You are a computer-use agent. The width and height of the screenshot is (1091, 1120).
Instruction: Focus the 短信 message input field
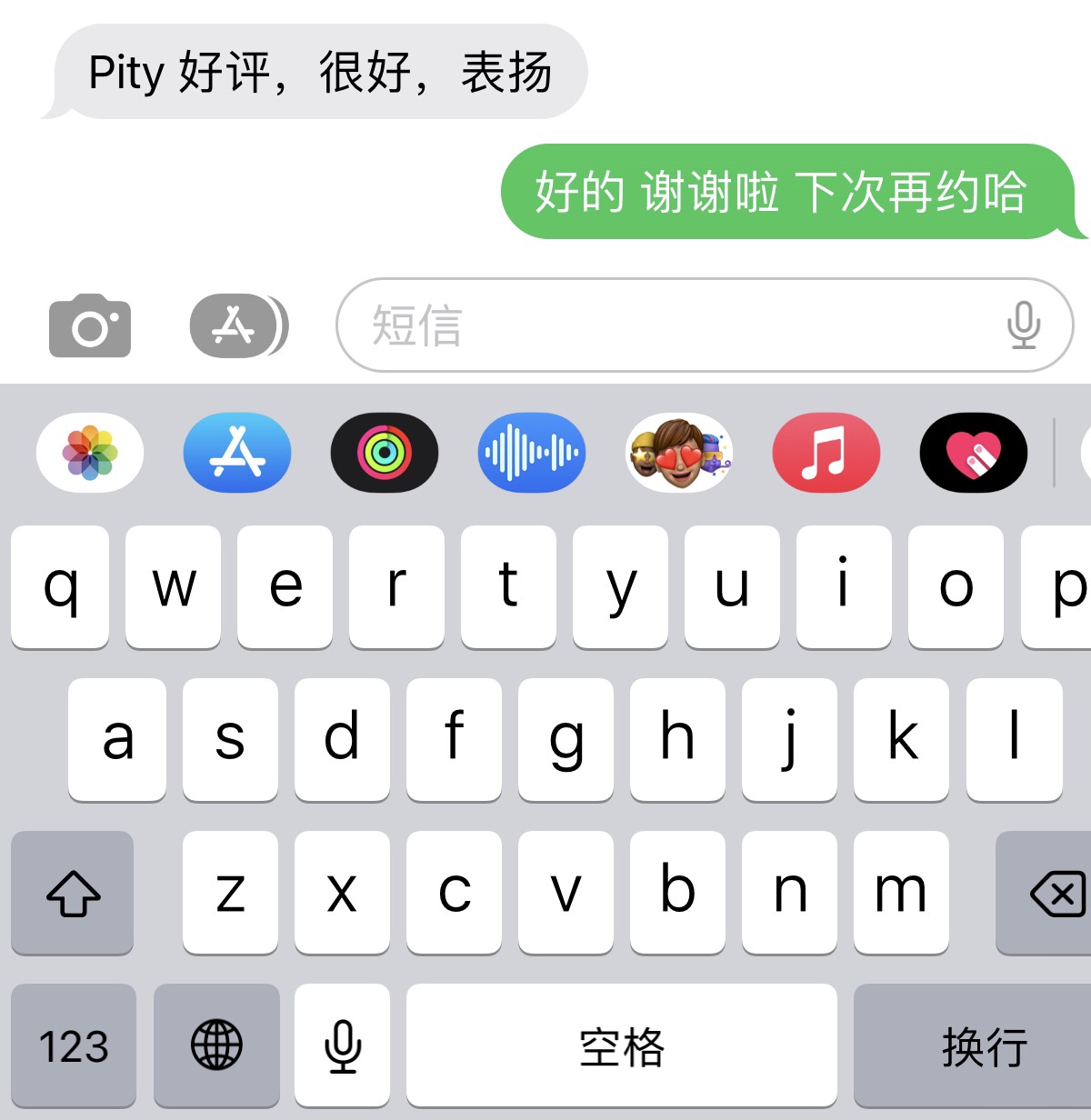[x=673, y=325]
